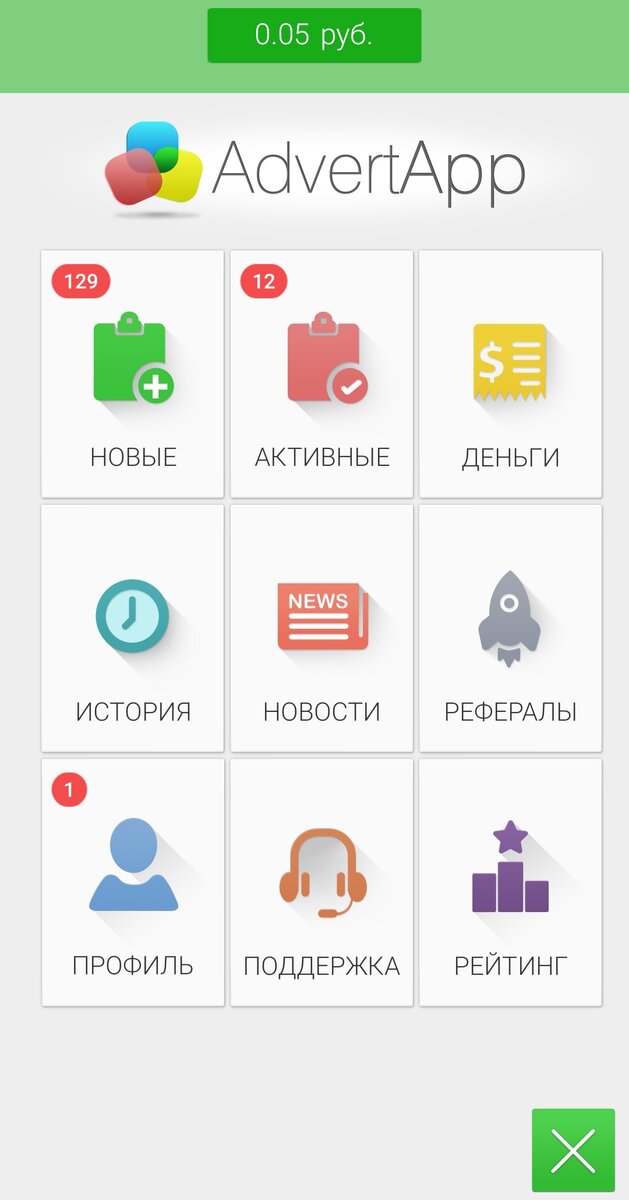Open the Активные tasks tile
This screenshot has width=629, height=1200.
(x=321, y=375)
